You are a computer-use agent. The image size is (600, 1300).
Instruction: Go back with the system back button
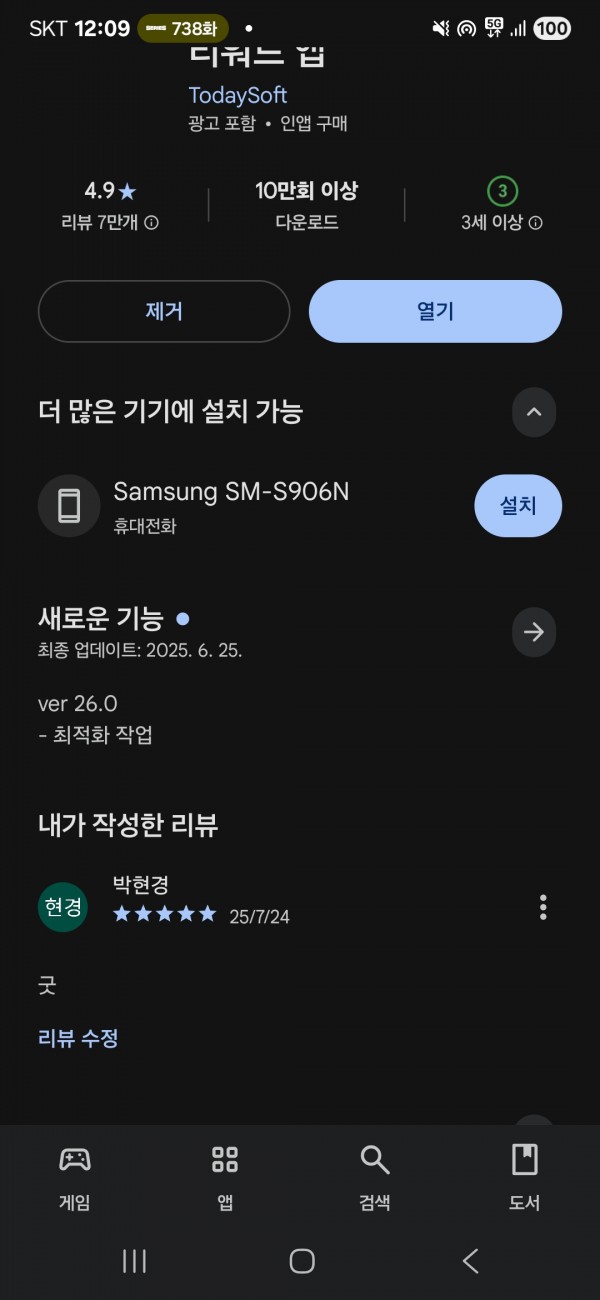[471, 1261]
